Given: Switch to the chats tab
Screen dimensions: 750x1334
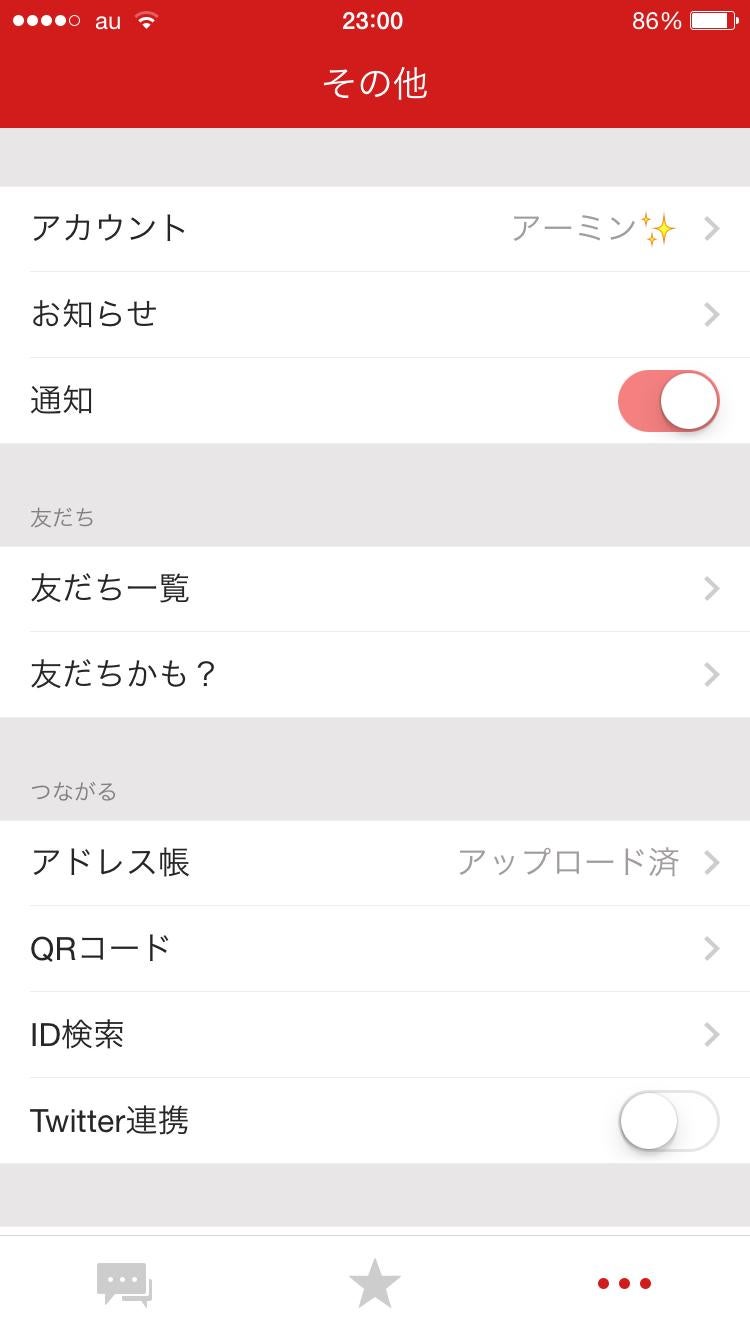Looking at the screenshot, I should (x=124, y=1284).
